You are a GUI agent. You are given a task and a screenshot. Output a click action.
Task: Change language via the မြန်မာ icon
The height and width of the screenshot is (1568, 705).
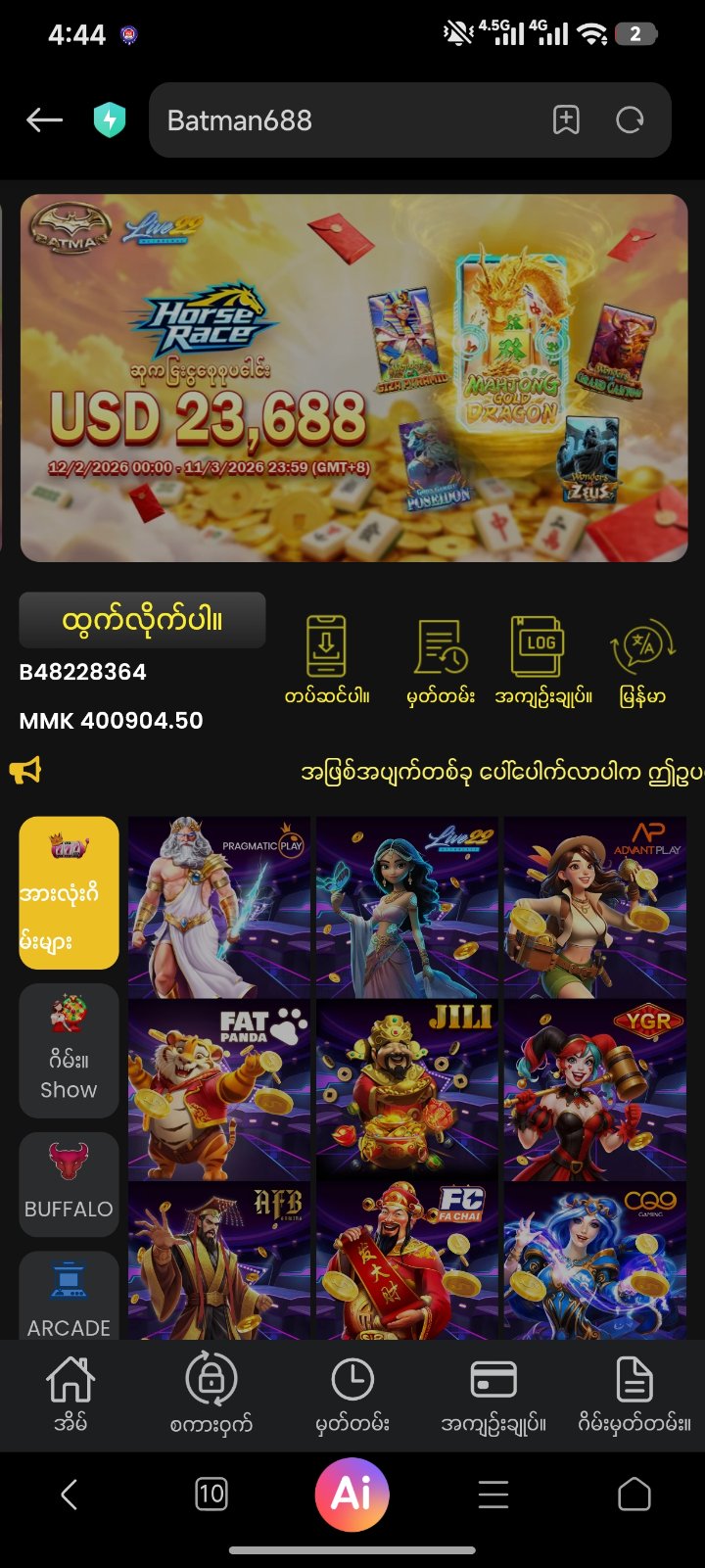tap(642, 658)
